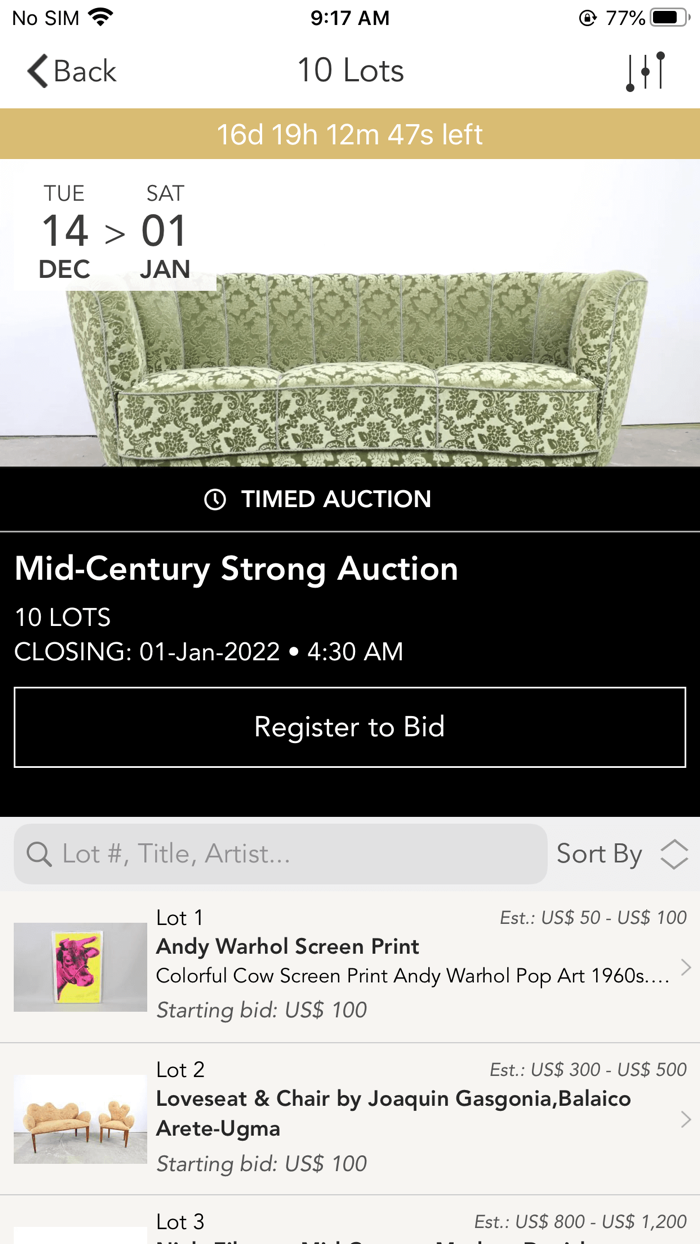Tap Register to Bid button
The height and width of the screenshot is (1244, 700).
click(x=350, y=727)
